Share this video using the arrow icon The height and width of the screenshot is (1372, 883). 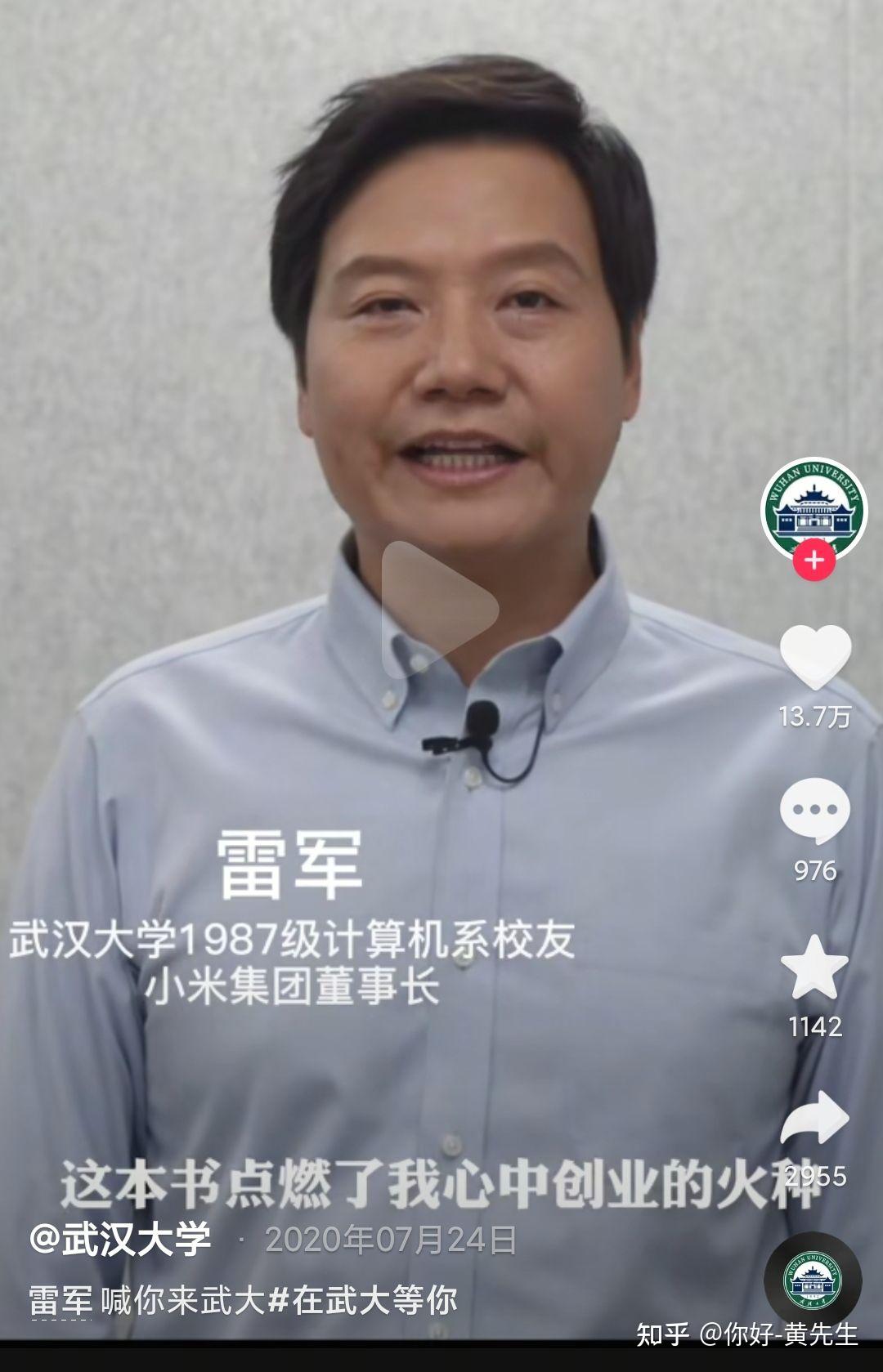(814, 1119)
